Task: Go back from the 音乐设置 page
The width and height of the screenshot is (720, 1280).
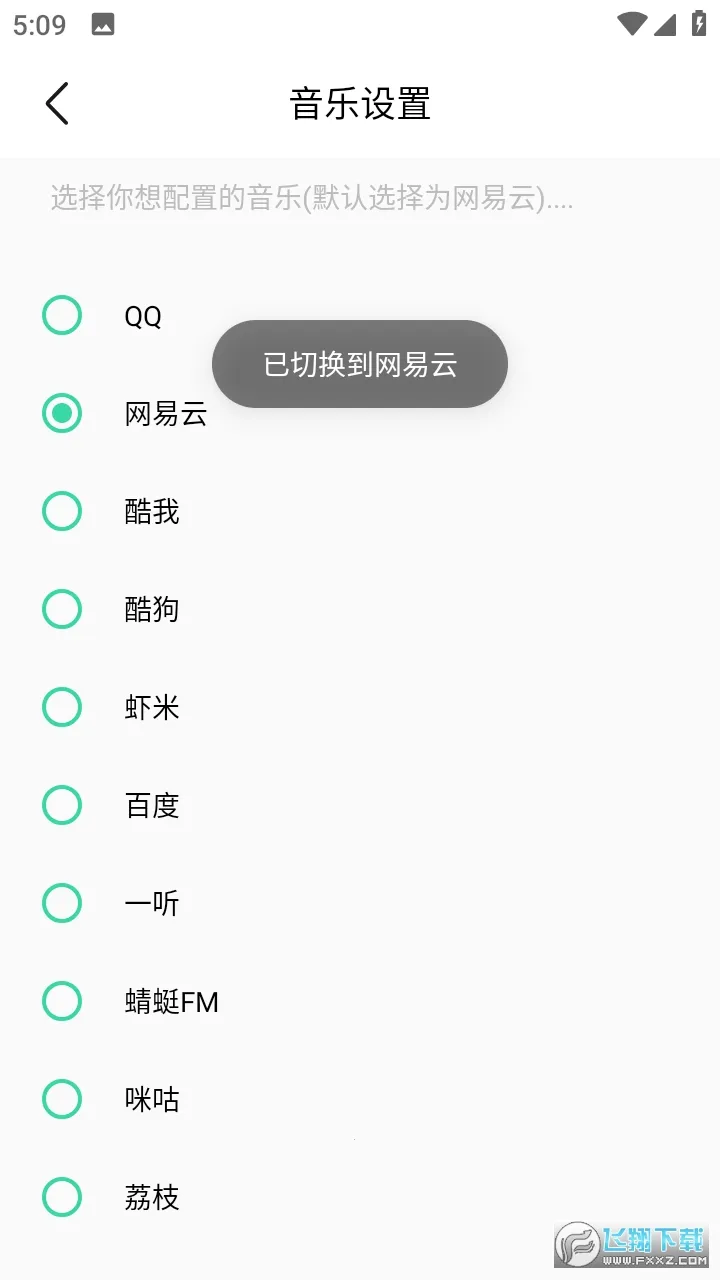Action: 57,104
